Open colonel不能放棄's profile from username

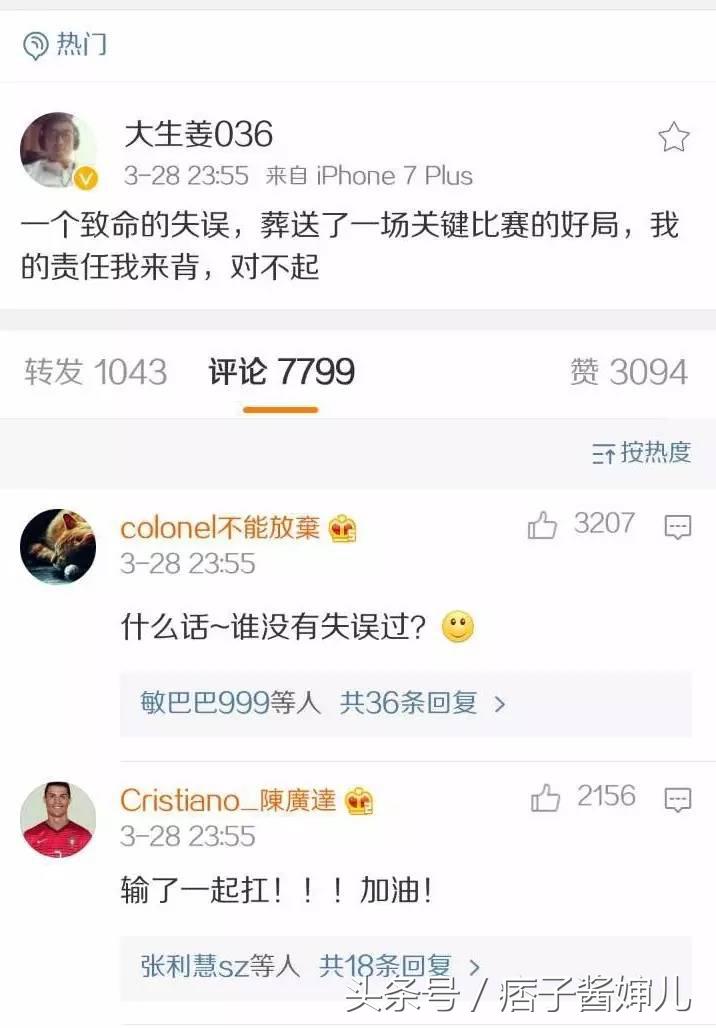pos(220,528)
